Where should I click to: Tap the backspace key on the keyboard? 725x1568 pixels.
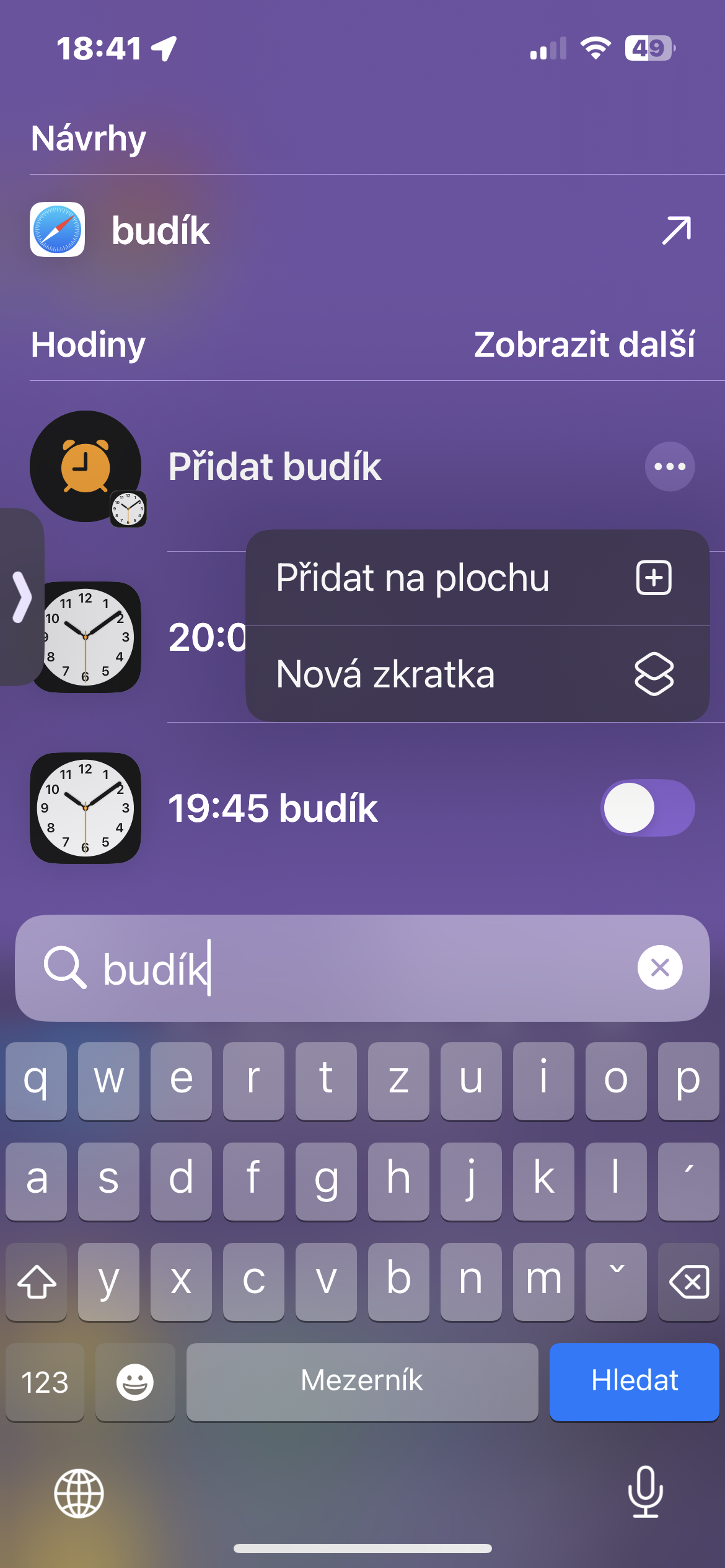click(688, 1281)
